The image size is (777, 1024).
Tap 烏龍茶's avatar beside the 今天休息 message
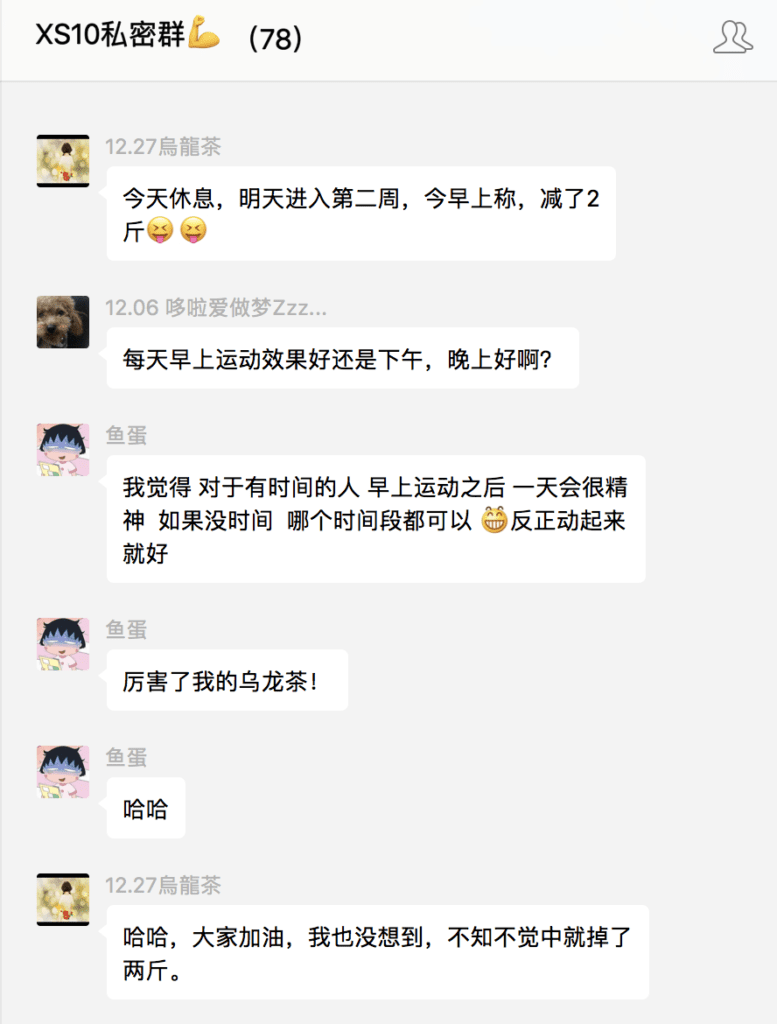coord(63,161)
